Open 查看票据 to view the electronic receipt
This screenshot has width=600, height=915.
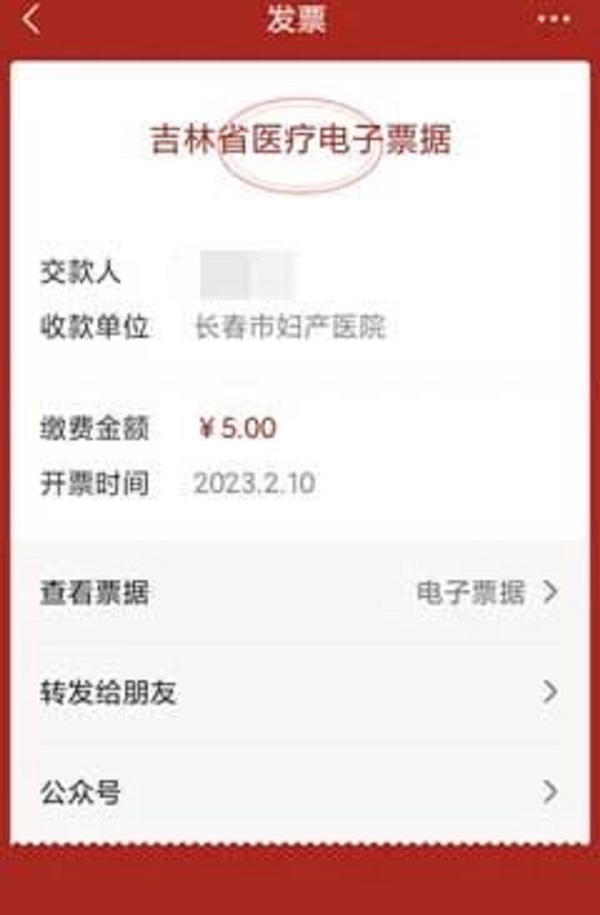(300, 592)
